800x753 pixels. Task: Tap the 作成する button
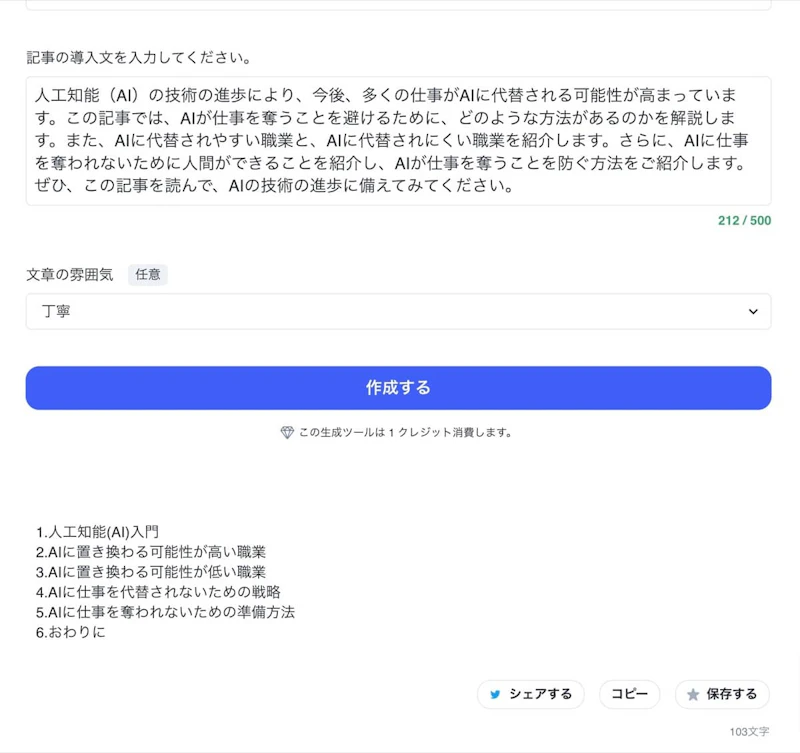(x=398, y=388)
